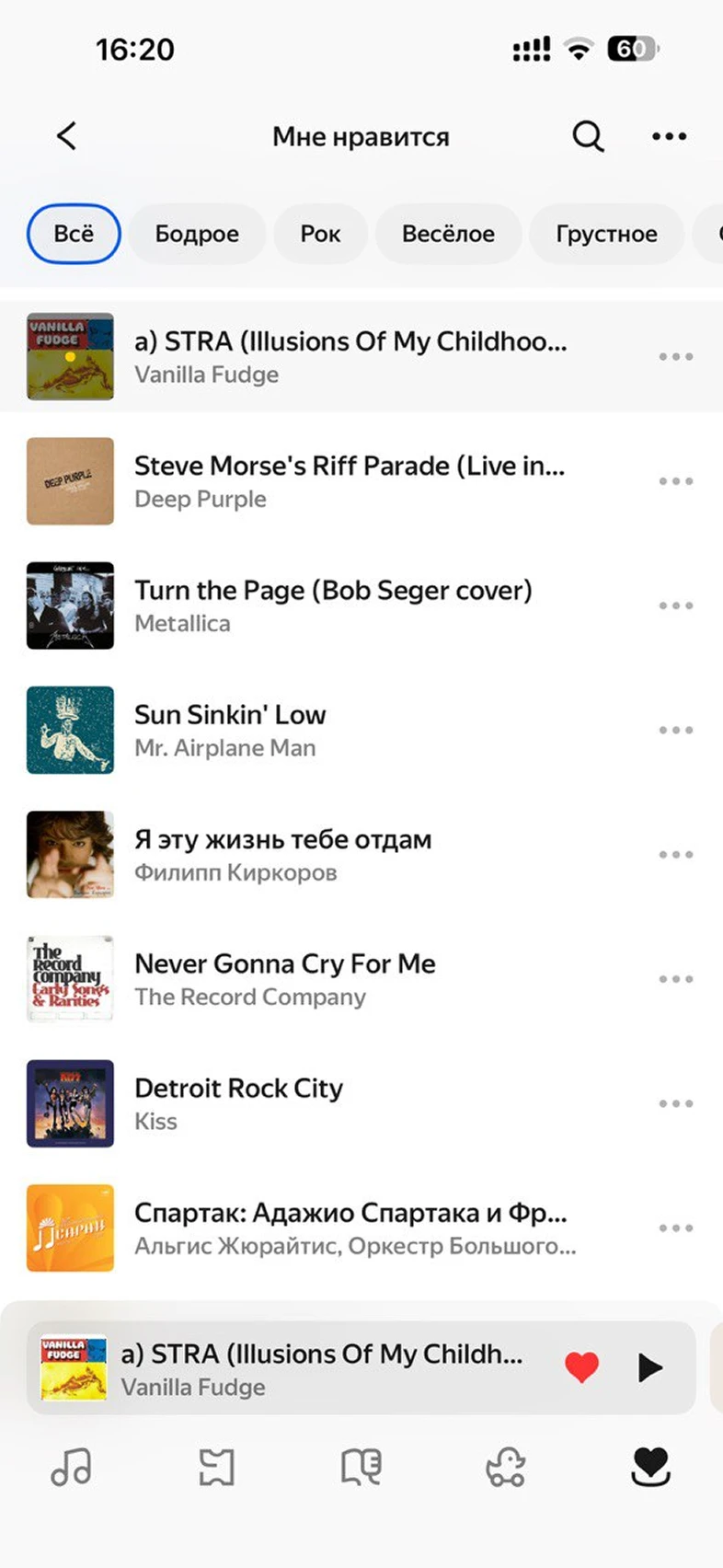Viewport: 723px width, 1568px height.
Task: Select the Всё filter chip
Action: (74, 234)
